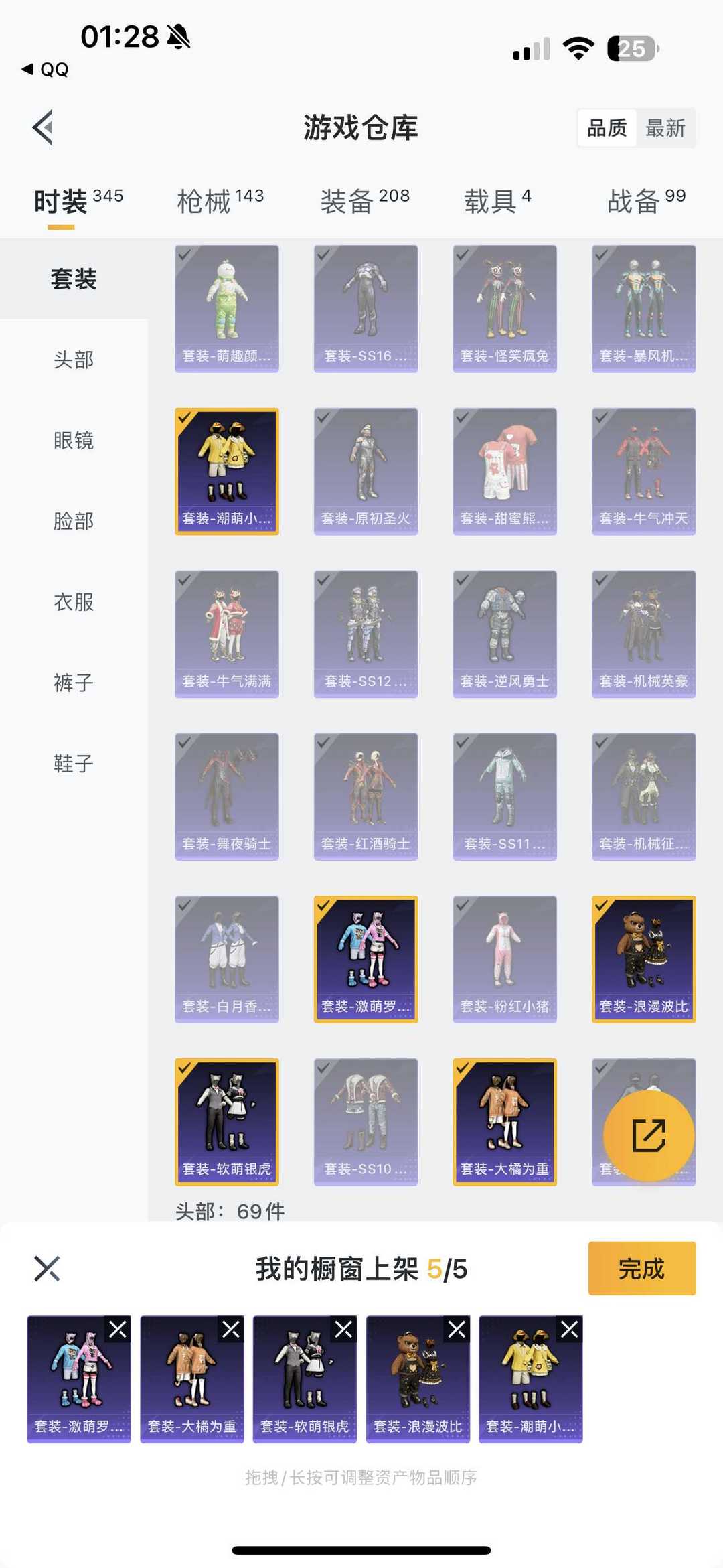The width and height of the screenshot is (723, 1568).
Task: Open the 战备 tab
Action: [646, 200]
